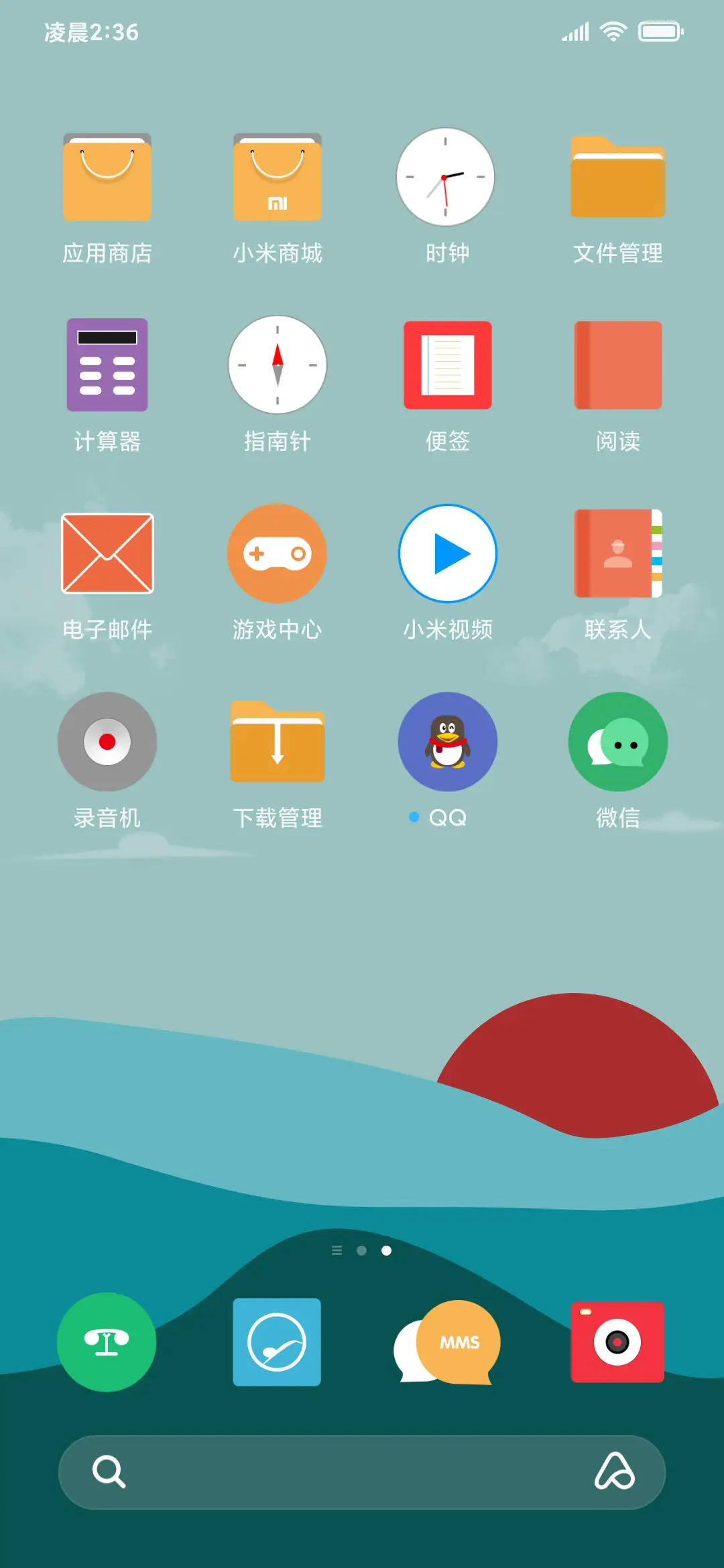Open 微信 WeChat
The image size is (724, 1568).
coord(617,741)
